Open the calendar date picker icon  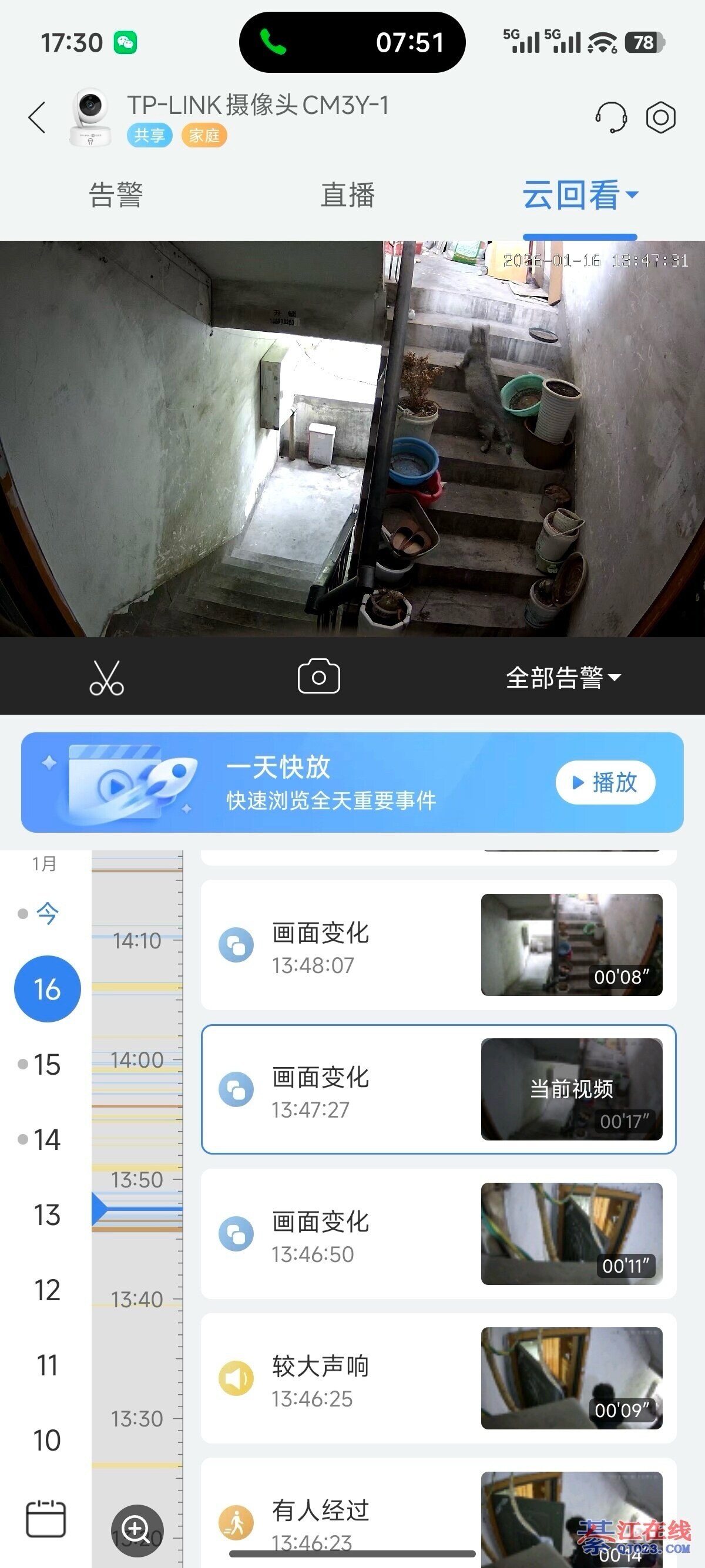pyautogui.click(x=46, y=1519)
